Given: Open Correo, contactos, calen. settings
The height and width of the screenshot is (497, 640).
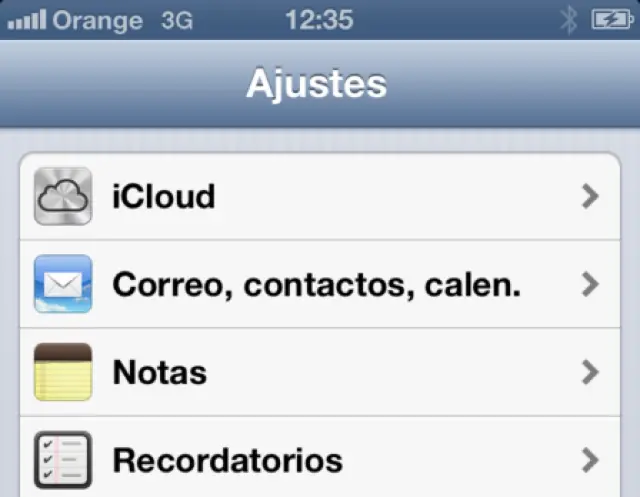Looking at the screenshot, I should 320,284.
